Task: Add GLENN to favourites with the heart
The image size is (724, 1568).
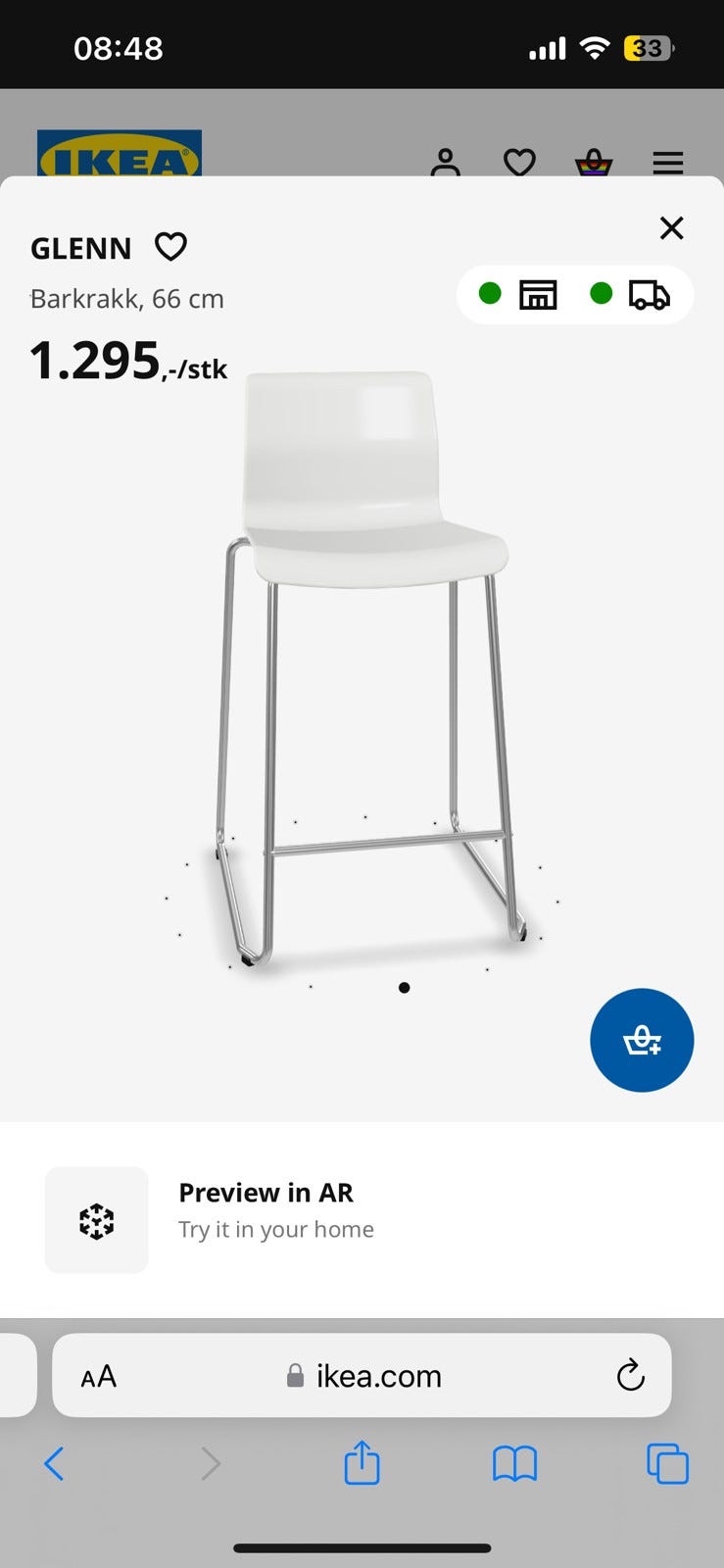Action: [170, 247]
